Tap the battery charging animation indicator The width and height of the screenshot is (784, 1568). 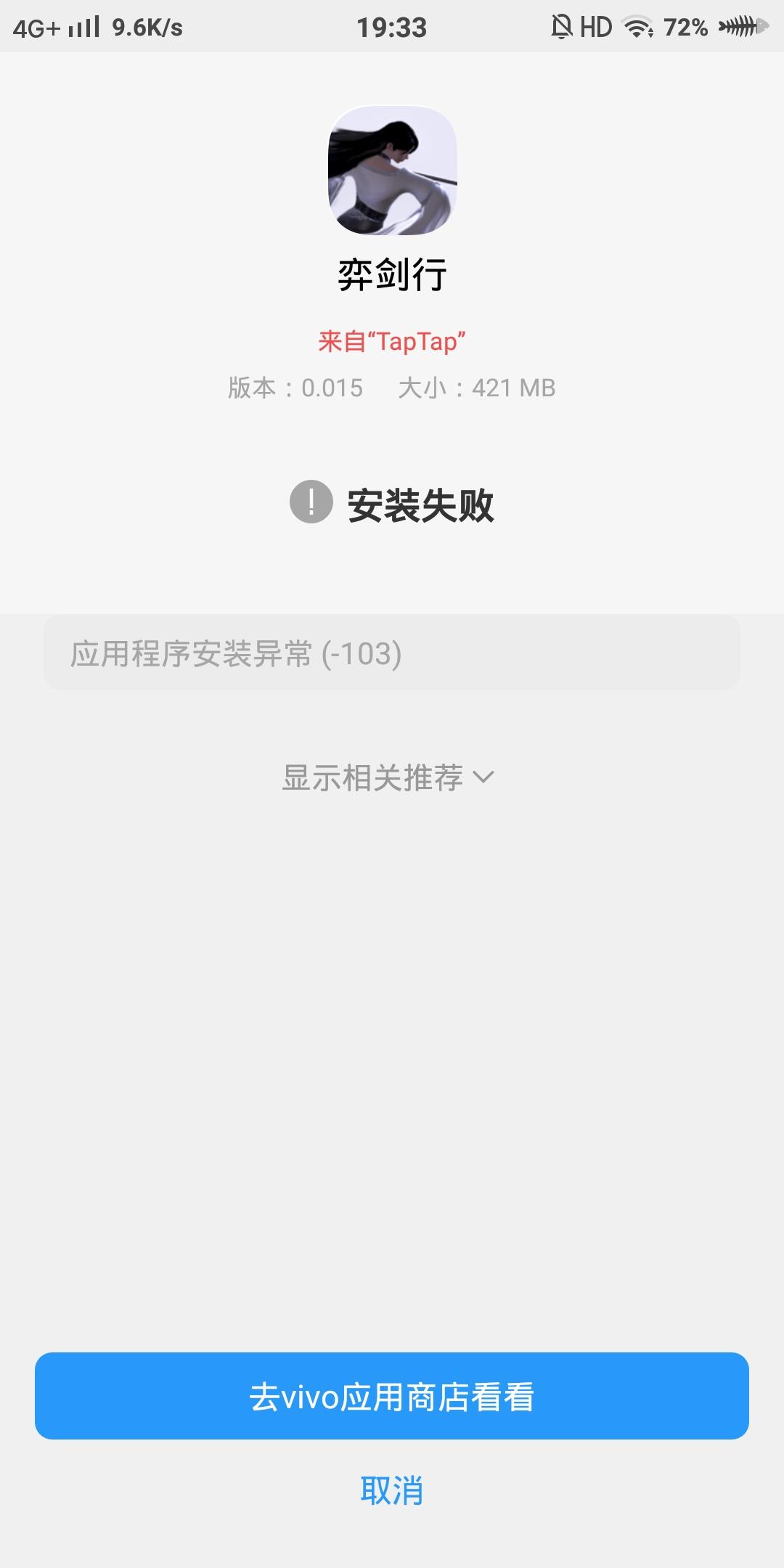coord(740,27)
